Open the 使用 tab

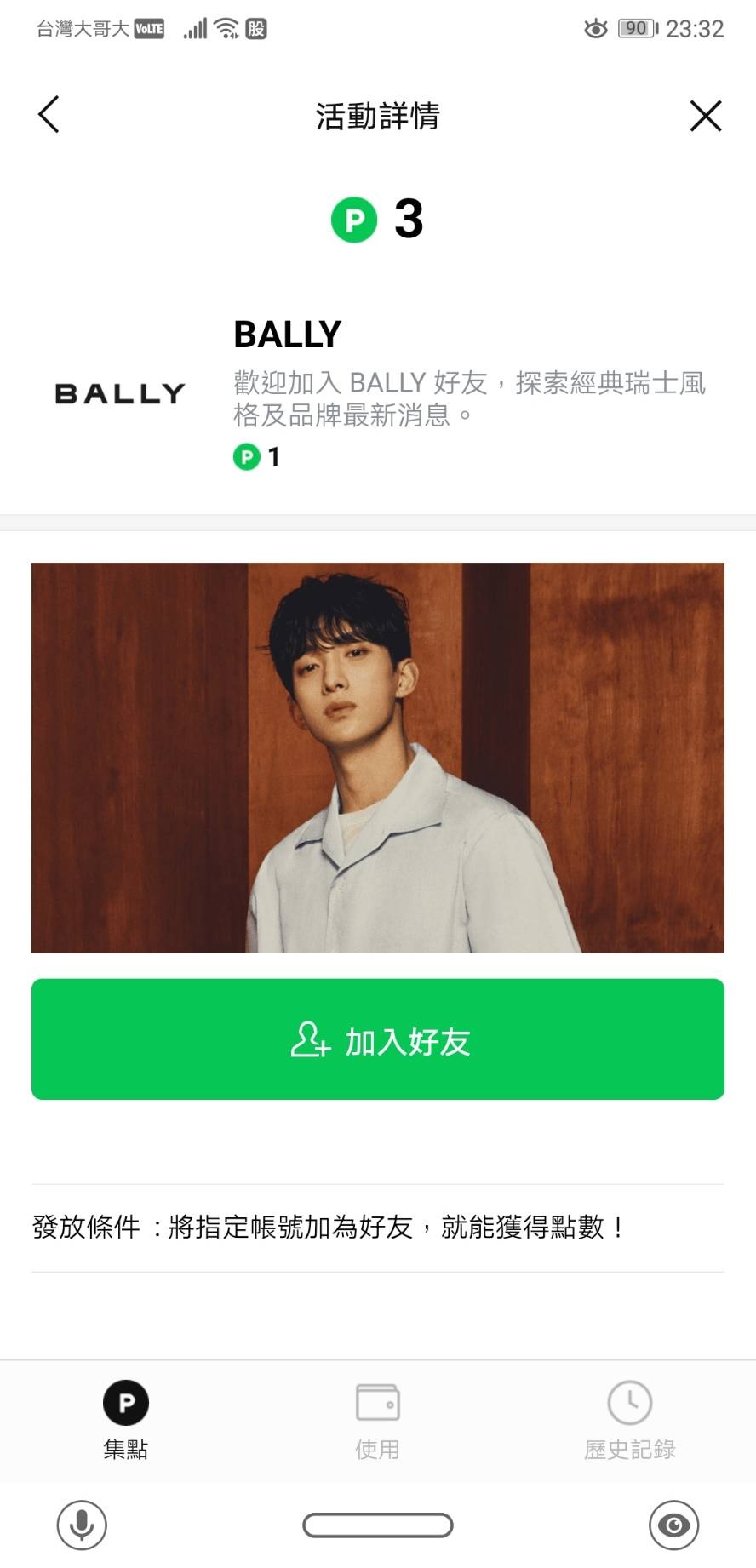click(378, 1420)
